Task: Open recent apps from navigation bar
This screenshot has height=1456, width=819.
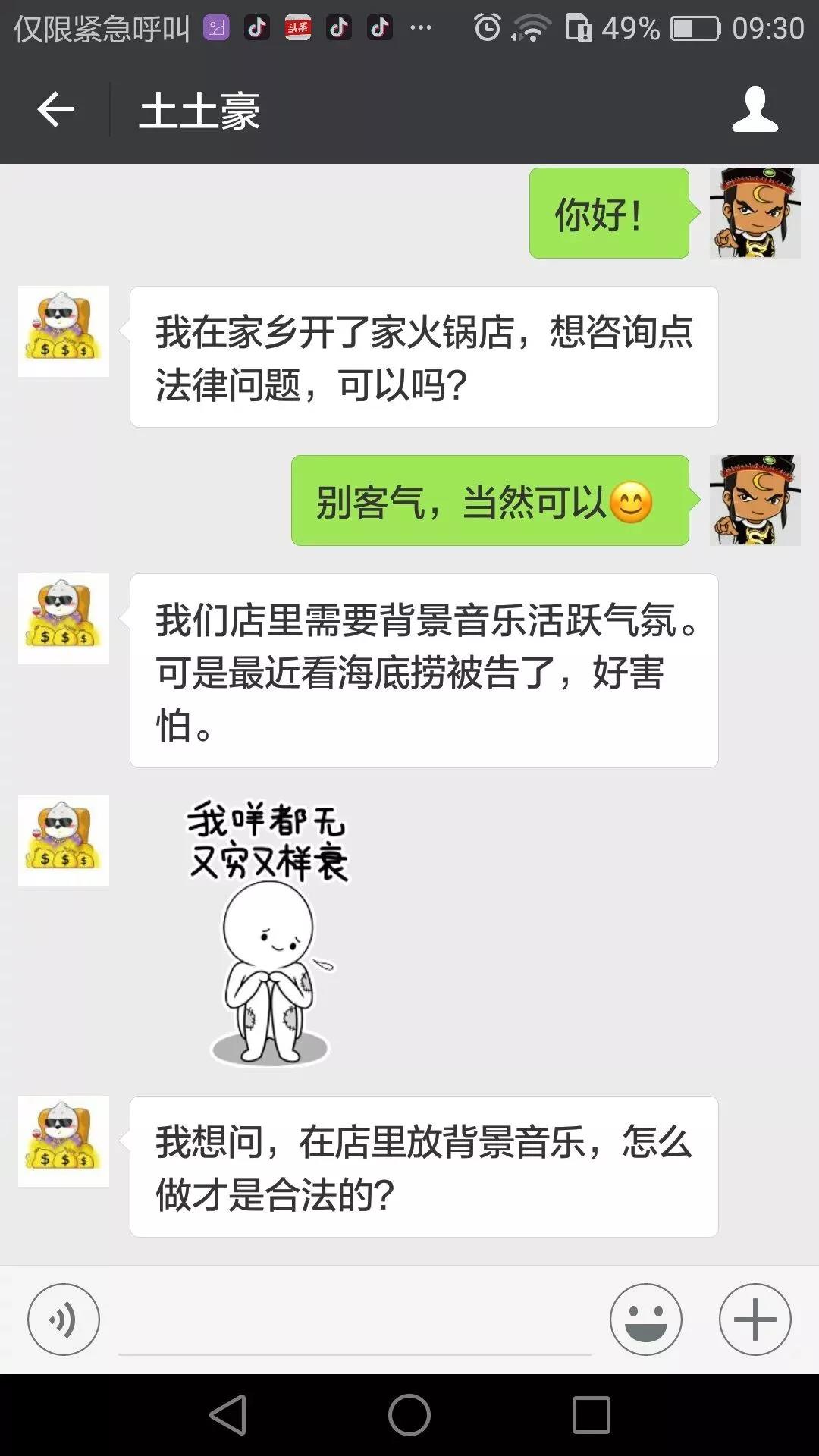Action: click(x=591, y=1415)
